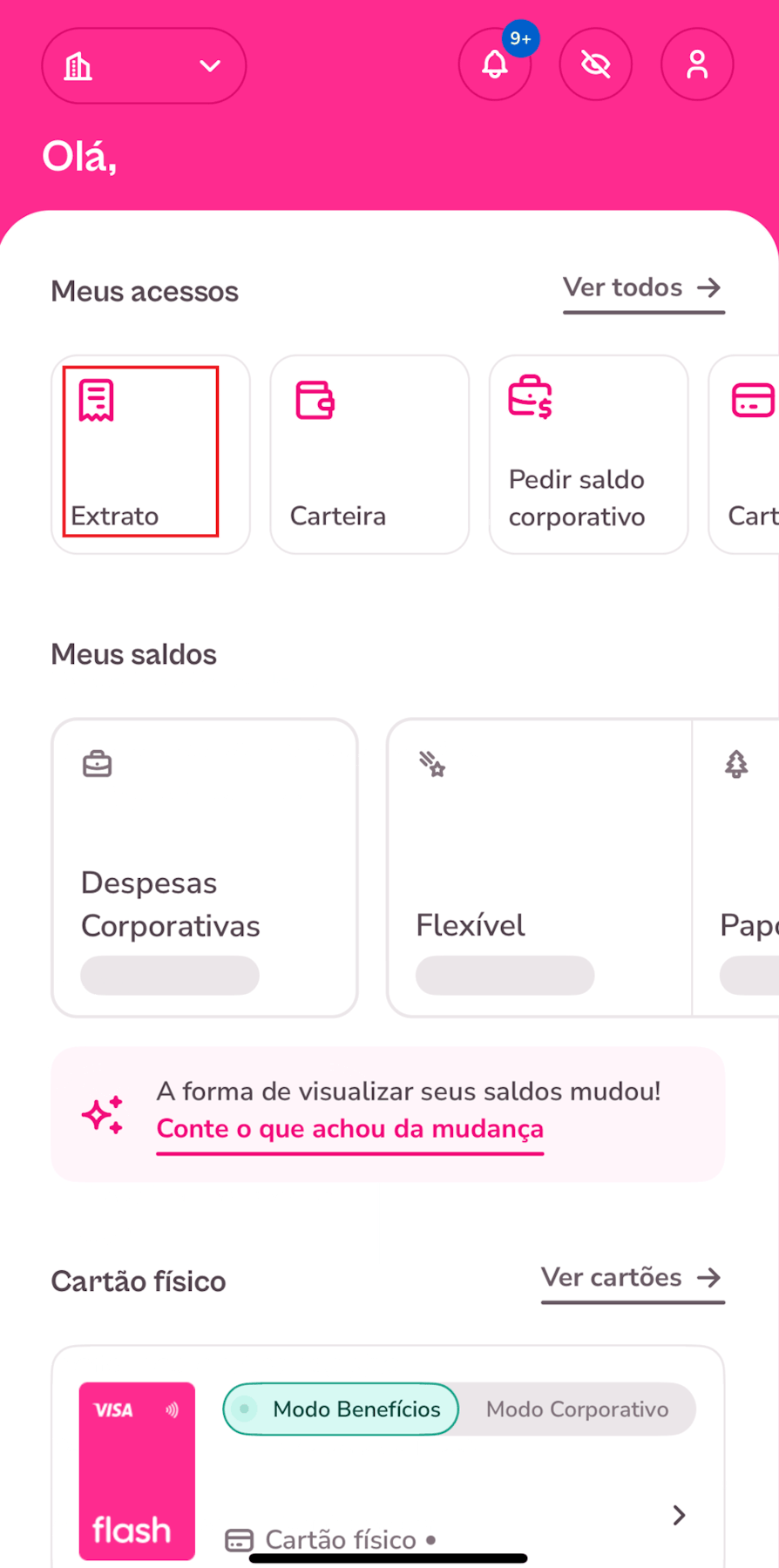This screenshot has height=1568, width=779.
Task: Select the Despesas Corporativas balance card
Action: pyautogui.click(x=205, y=867)
